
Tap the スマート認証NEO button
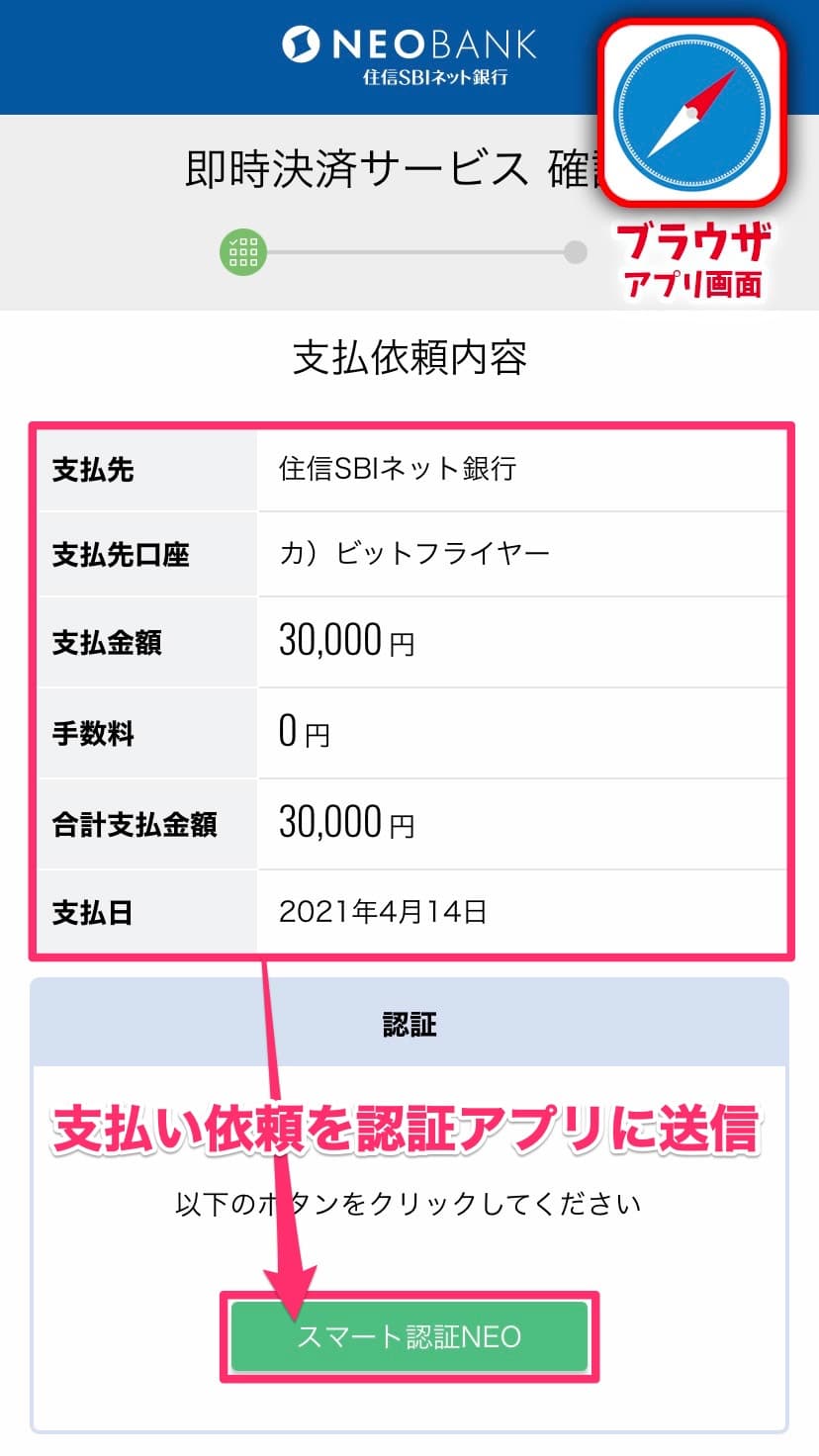[x=409, y=1337]
